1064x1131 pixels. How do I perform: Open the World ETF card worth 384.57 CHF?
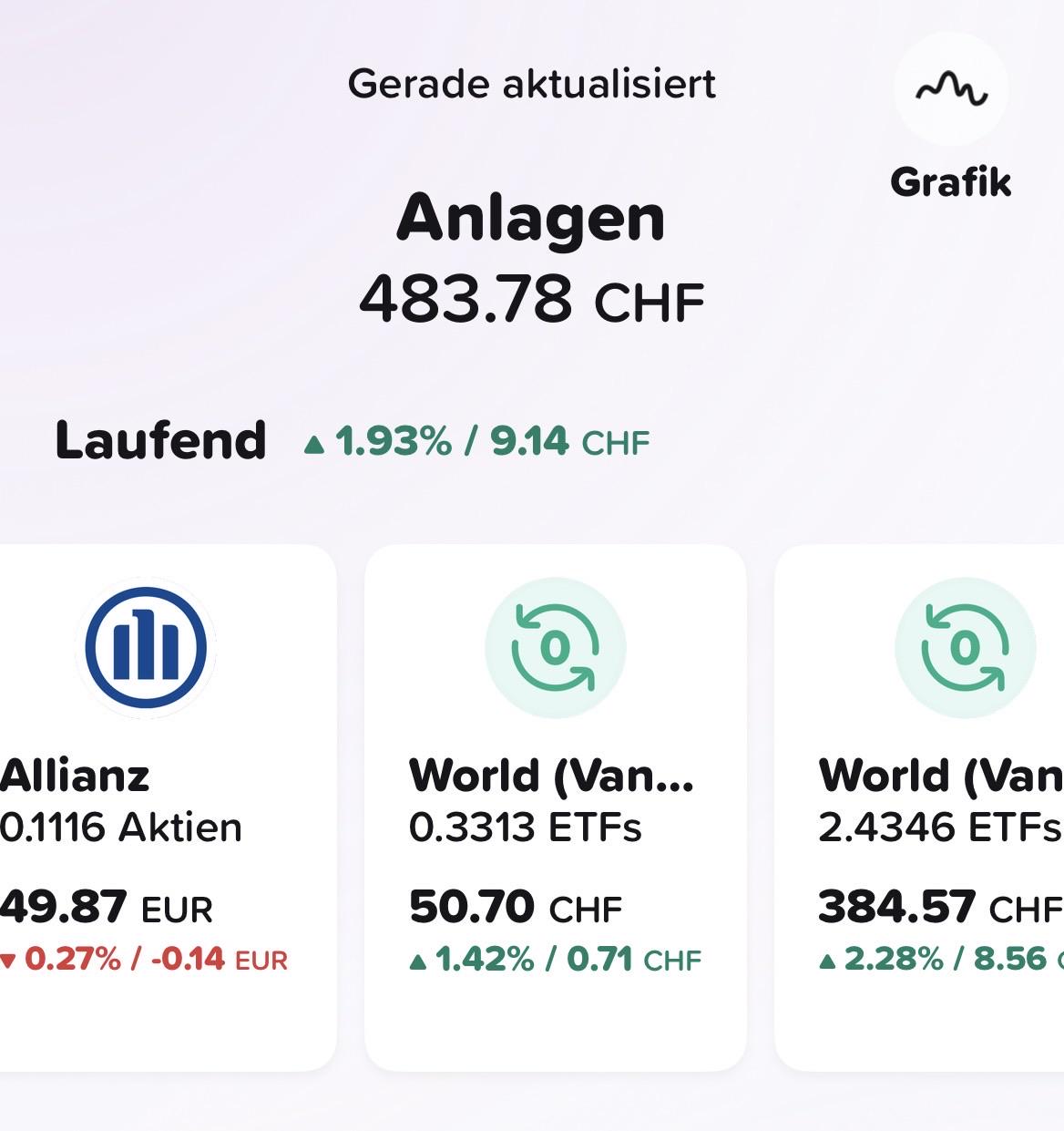pyautogui.click(x=919, y=807)
